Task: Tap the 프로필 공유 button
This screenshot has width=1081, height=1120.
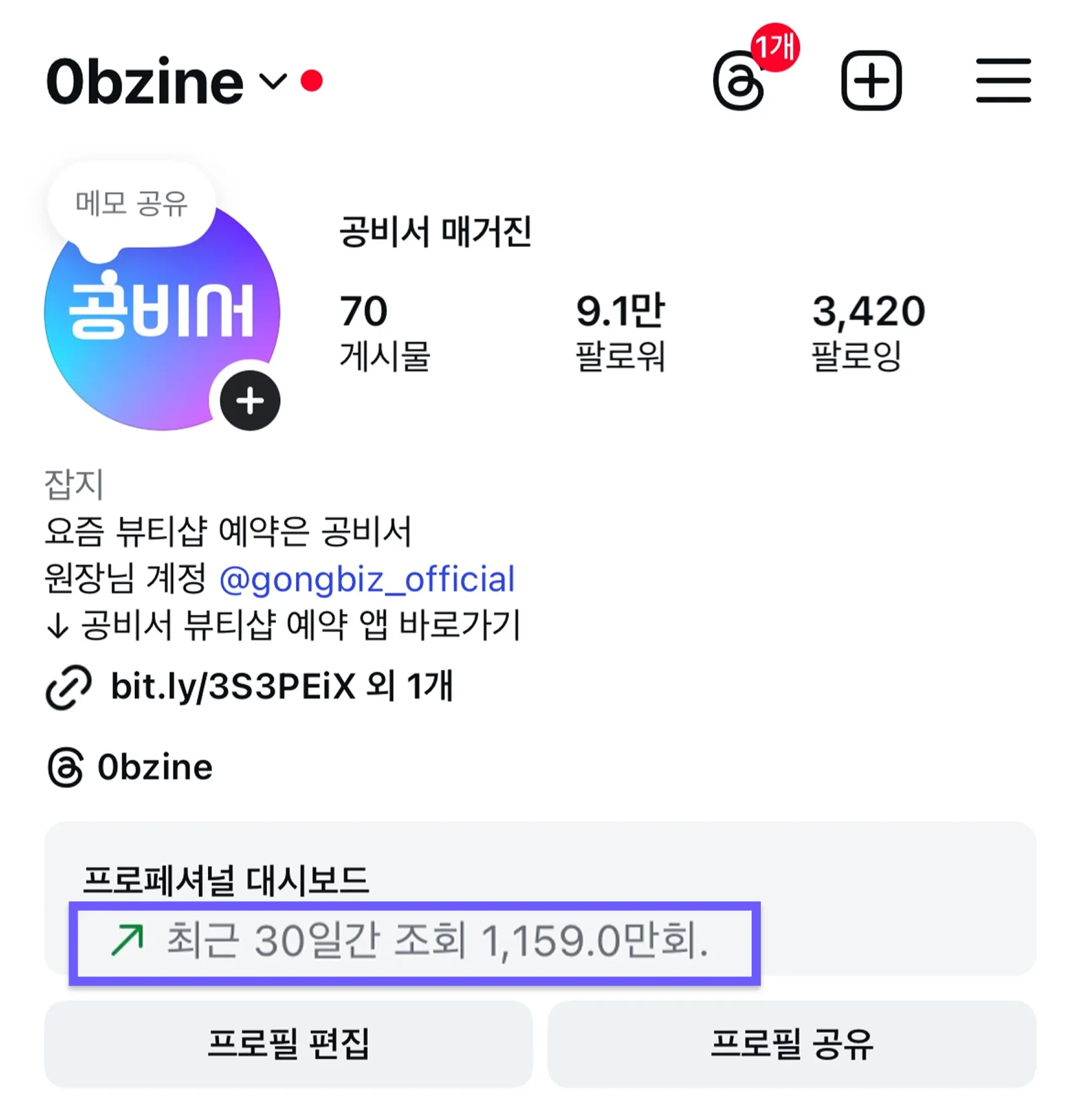Action: pyautogui.click(x=791, y=1044)
